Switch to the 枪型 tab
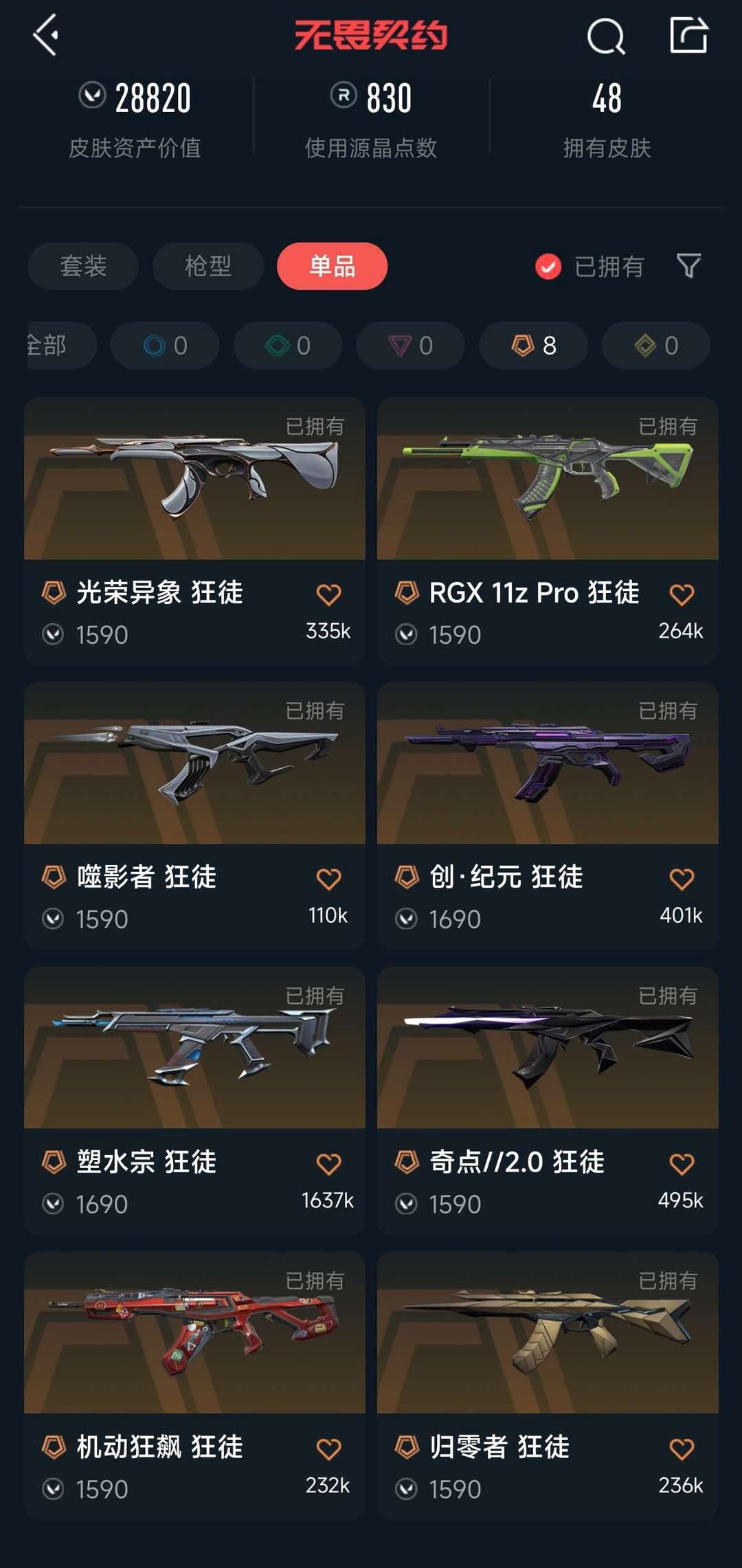 click(207, 266)
